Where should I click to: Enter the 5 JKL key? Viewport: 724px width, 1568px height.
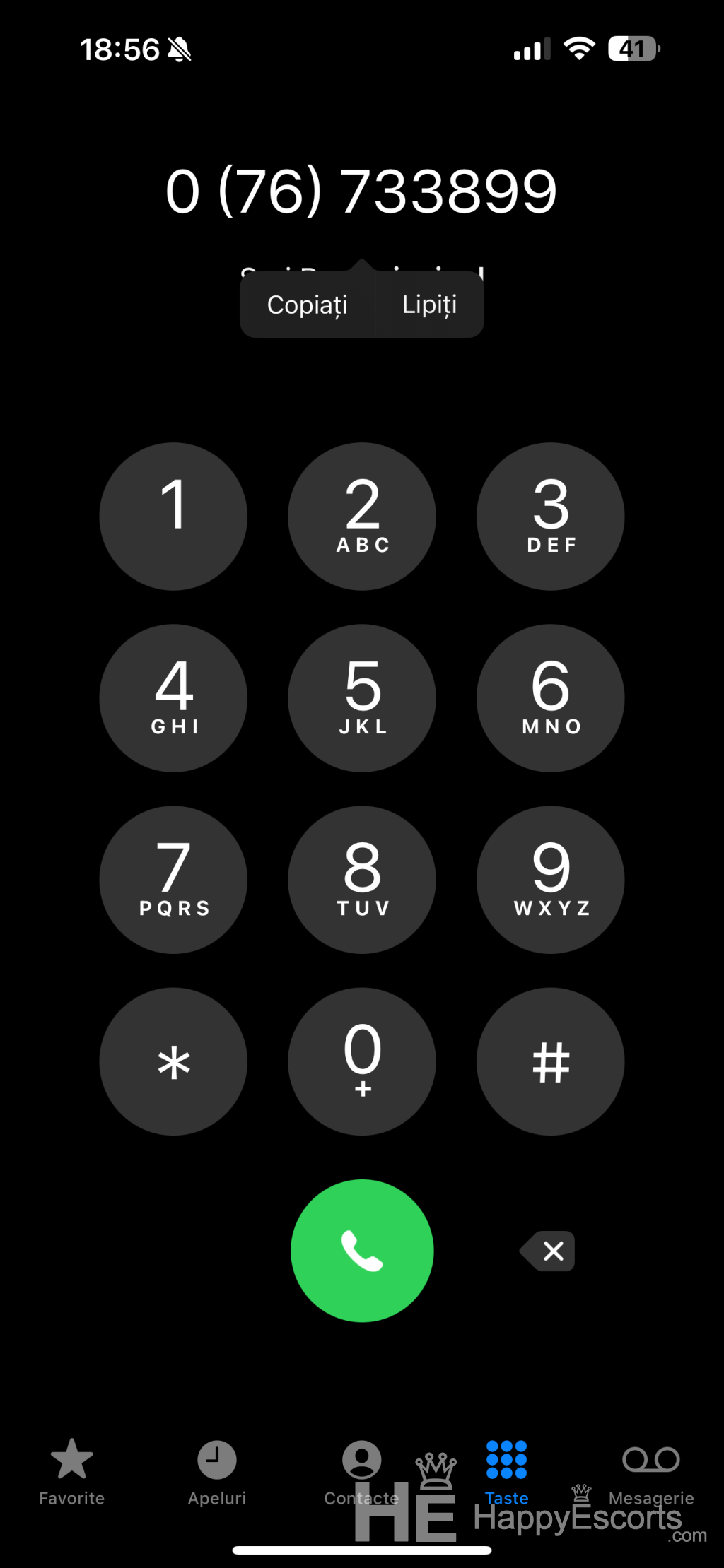click(x=362, y=698)
